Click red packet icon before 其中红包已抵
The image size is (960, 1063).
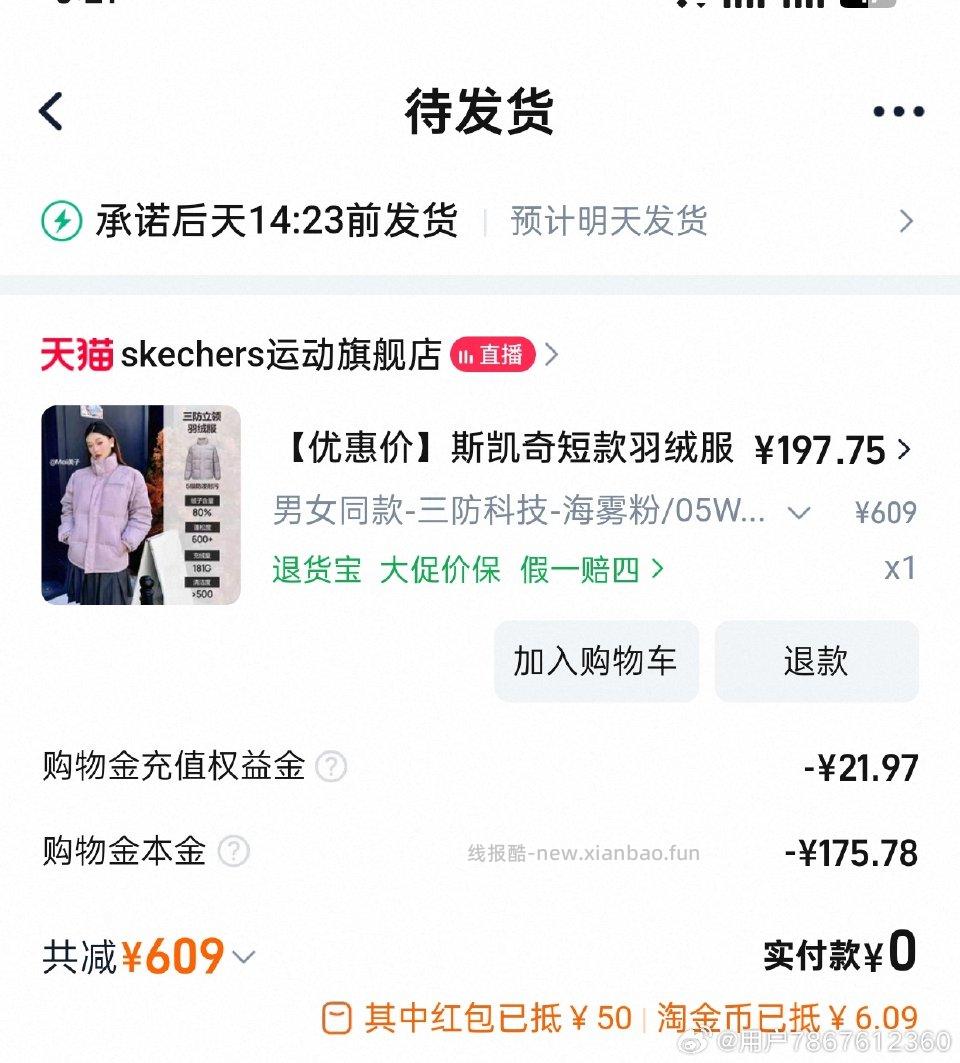[x=338, y=1016]
